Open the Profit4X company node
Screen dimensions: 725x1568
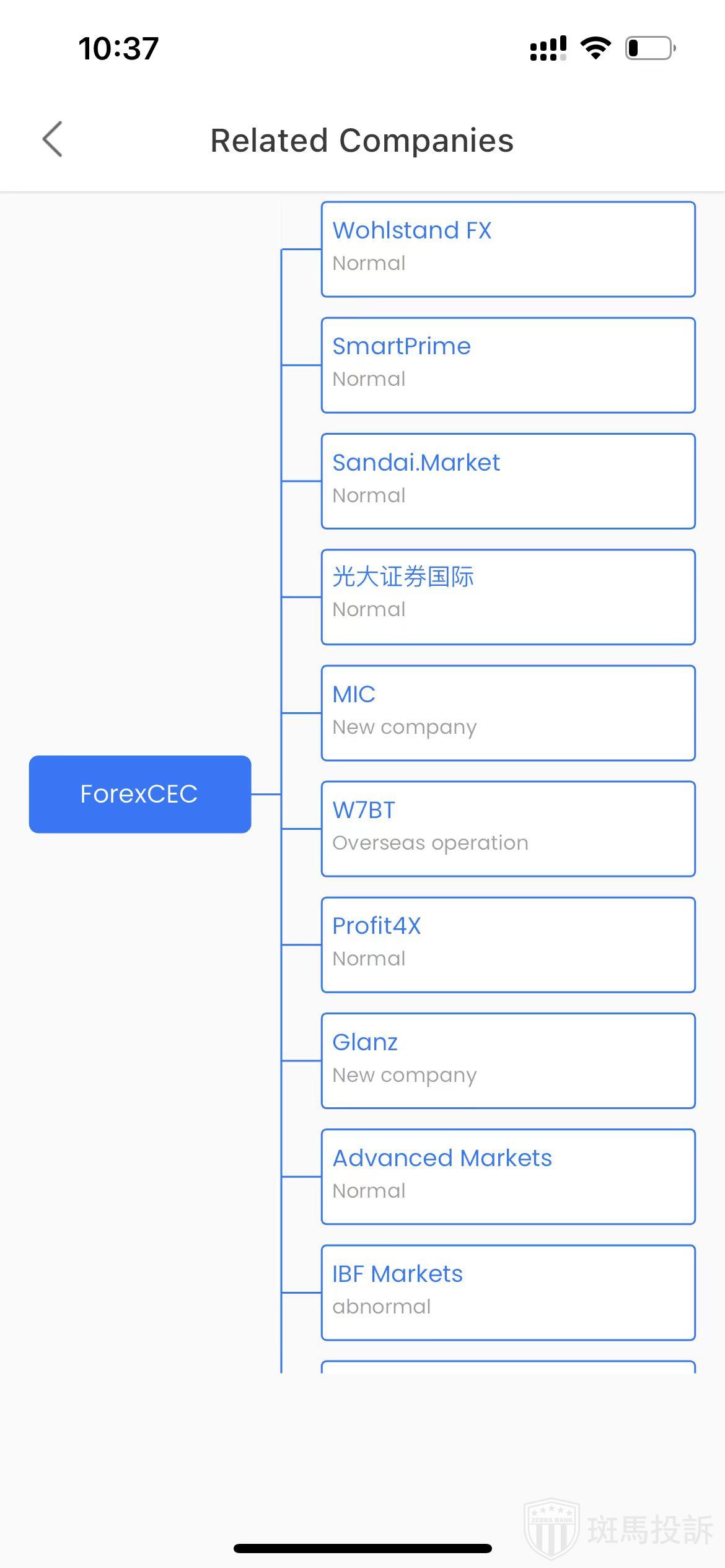coord(507,944)
